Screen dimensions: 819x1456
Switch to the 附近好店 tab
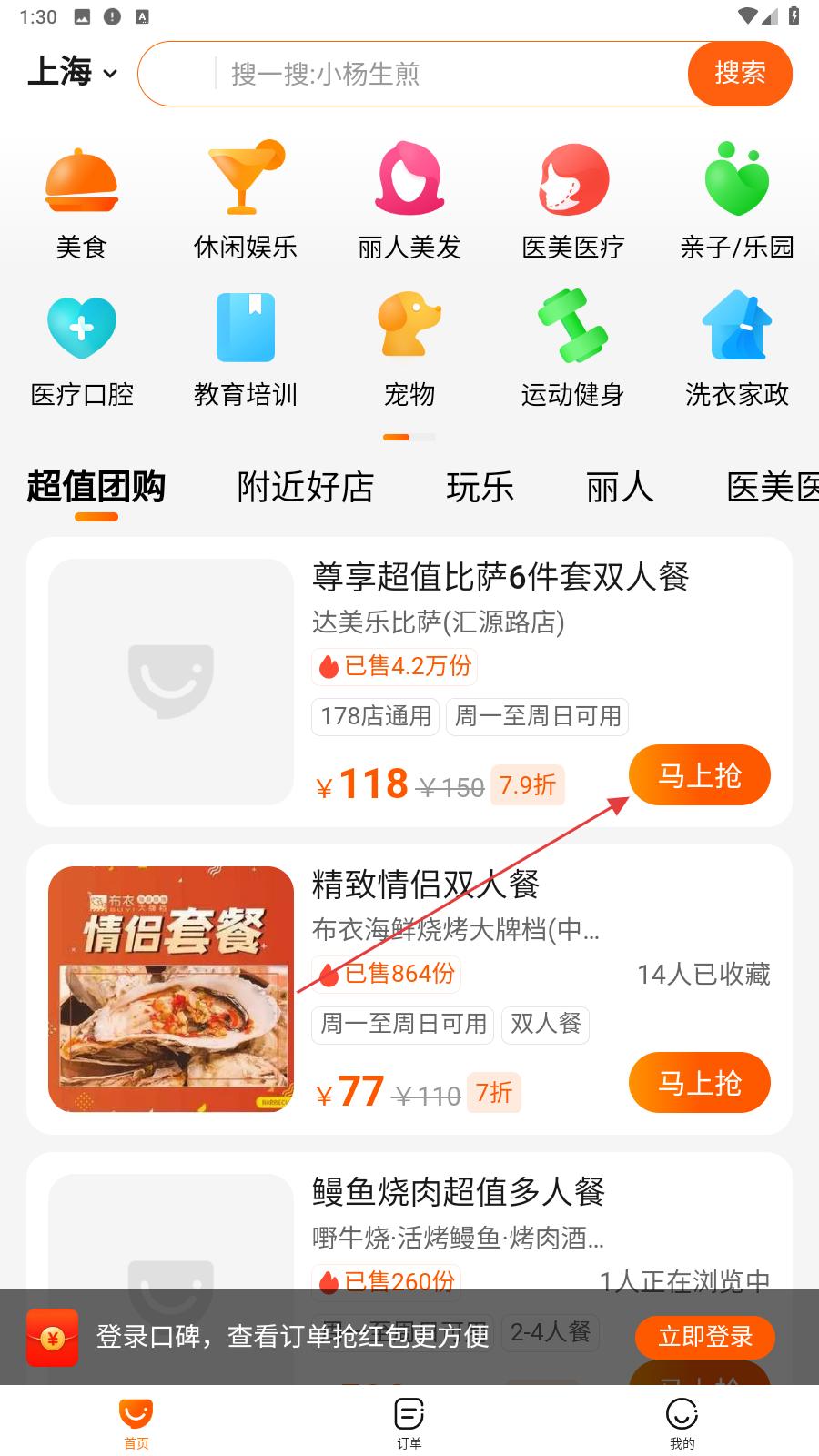[x=306, y=487]
